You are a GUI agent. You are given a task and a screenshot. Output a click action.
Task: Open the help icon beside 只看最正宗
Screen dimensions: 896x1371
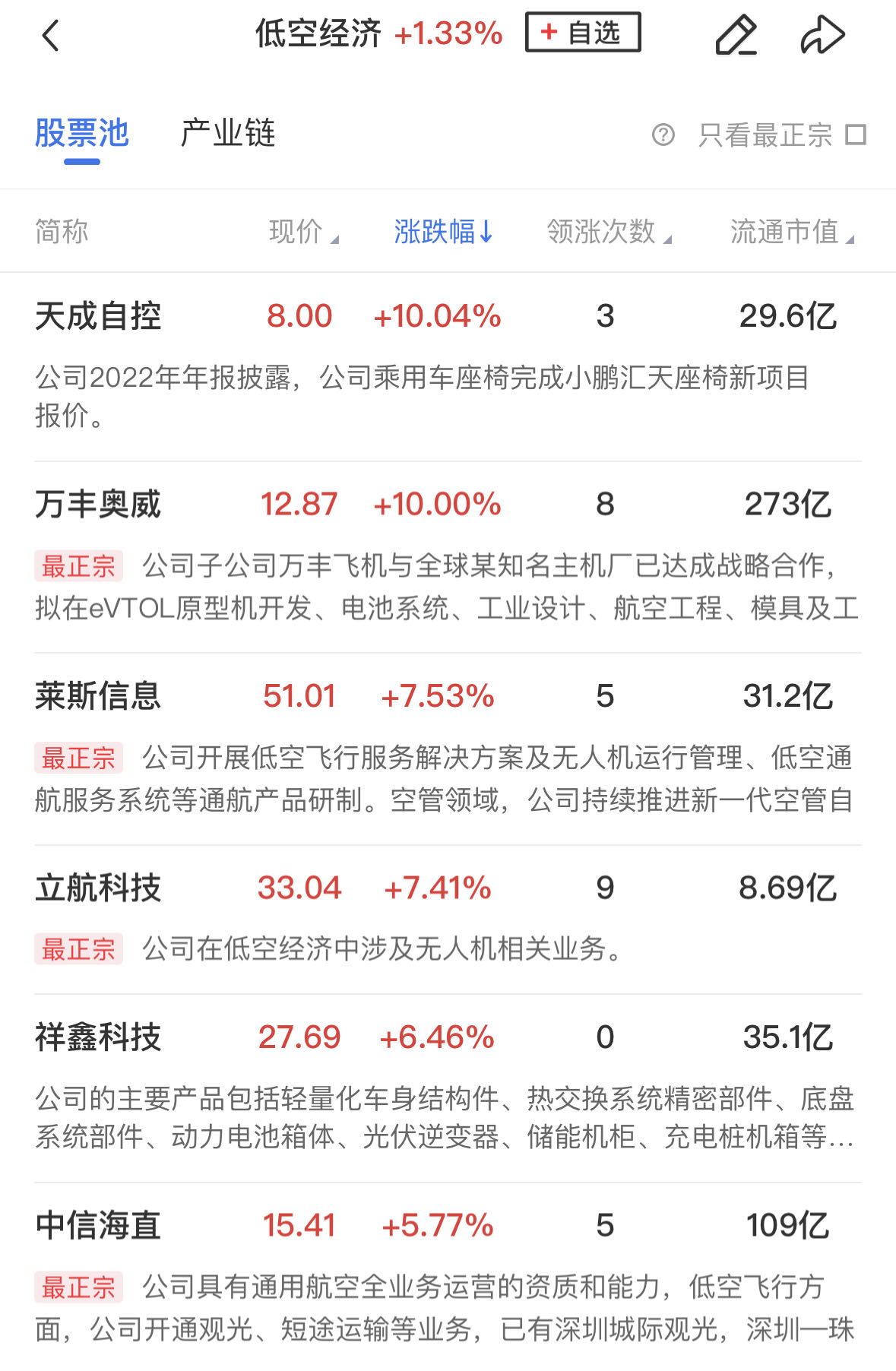coord(663,135)
